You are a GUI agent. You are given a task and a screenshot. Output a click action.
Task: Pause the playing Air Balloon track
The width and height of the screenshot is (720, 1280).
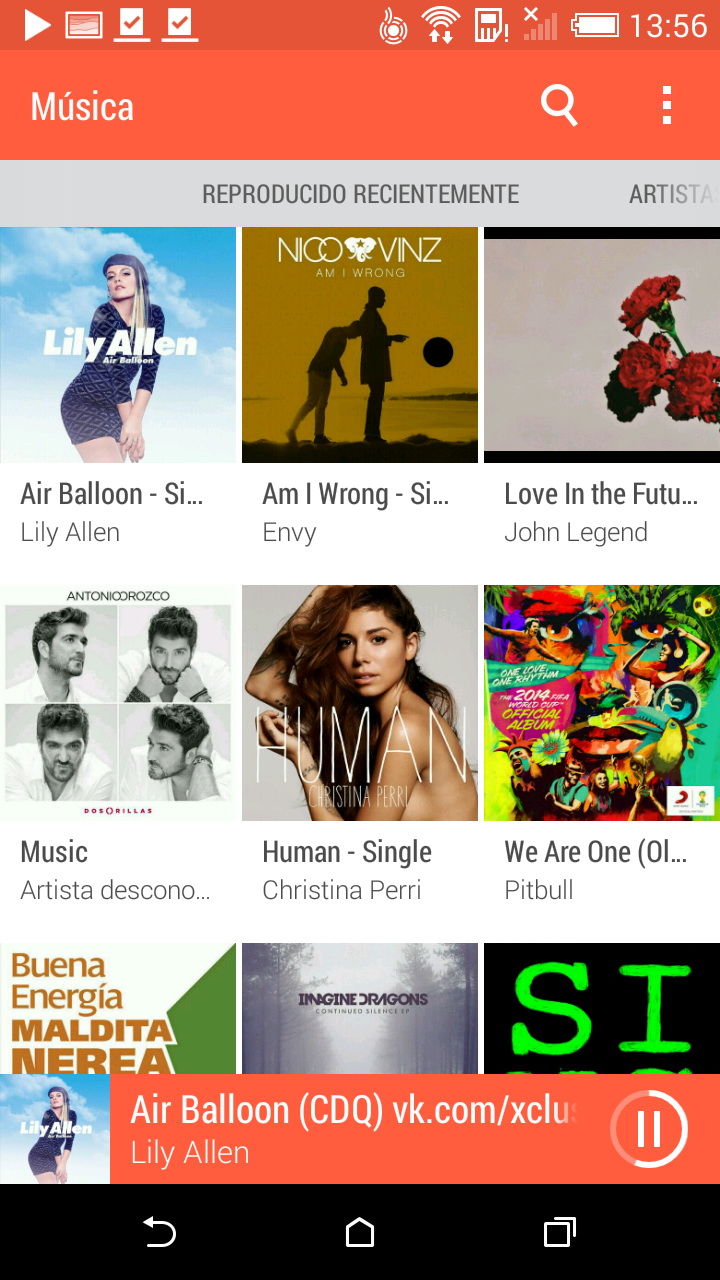(649, 1129)
